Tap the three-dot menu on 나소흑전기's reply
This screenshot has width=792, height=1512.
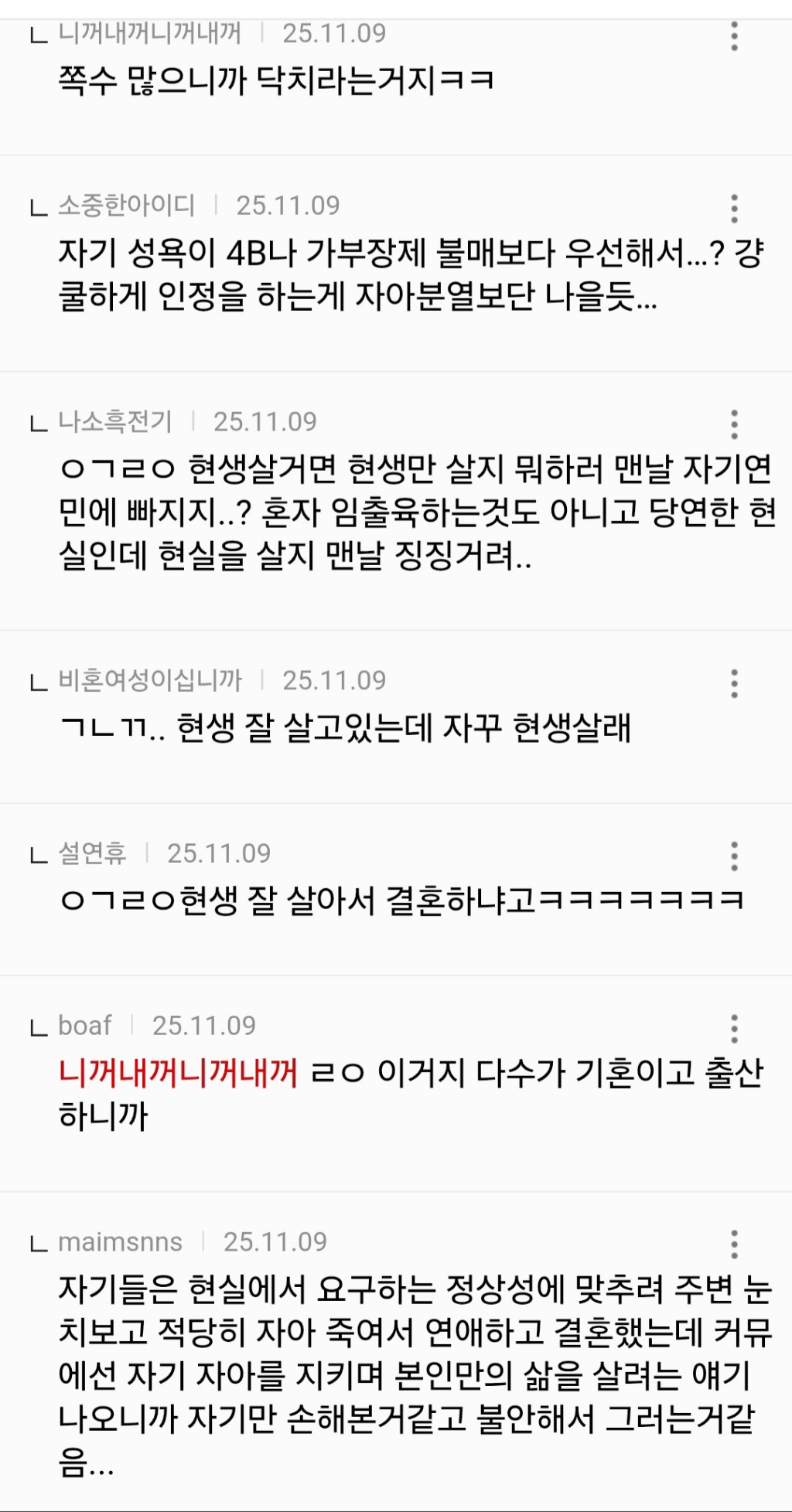[x=734, y=424]
